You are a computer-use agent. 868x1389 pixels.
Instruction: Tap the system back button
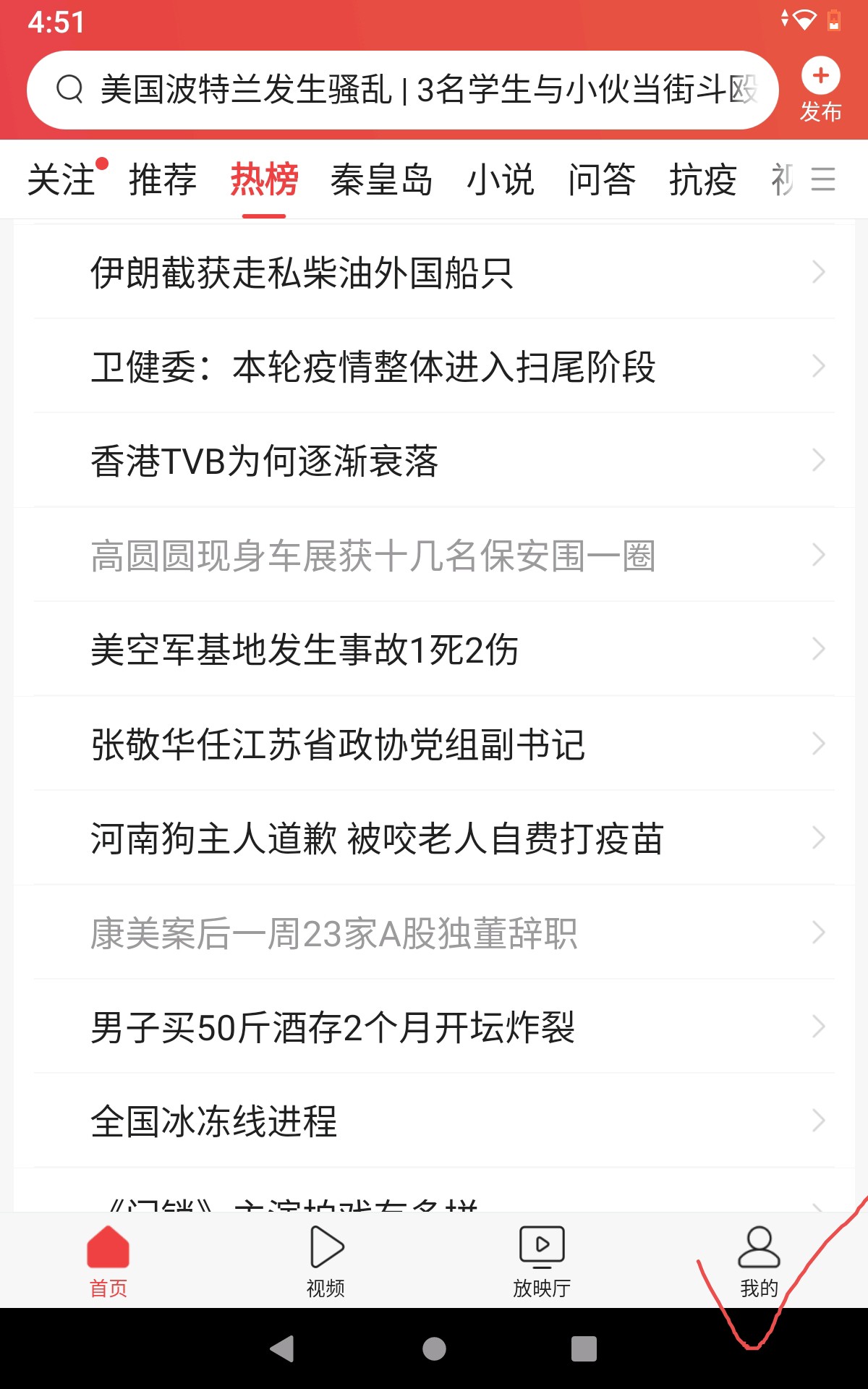point(282,1348)
